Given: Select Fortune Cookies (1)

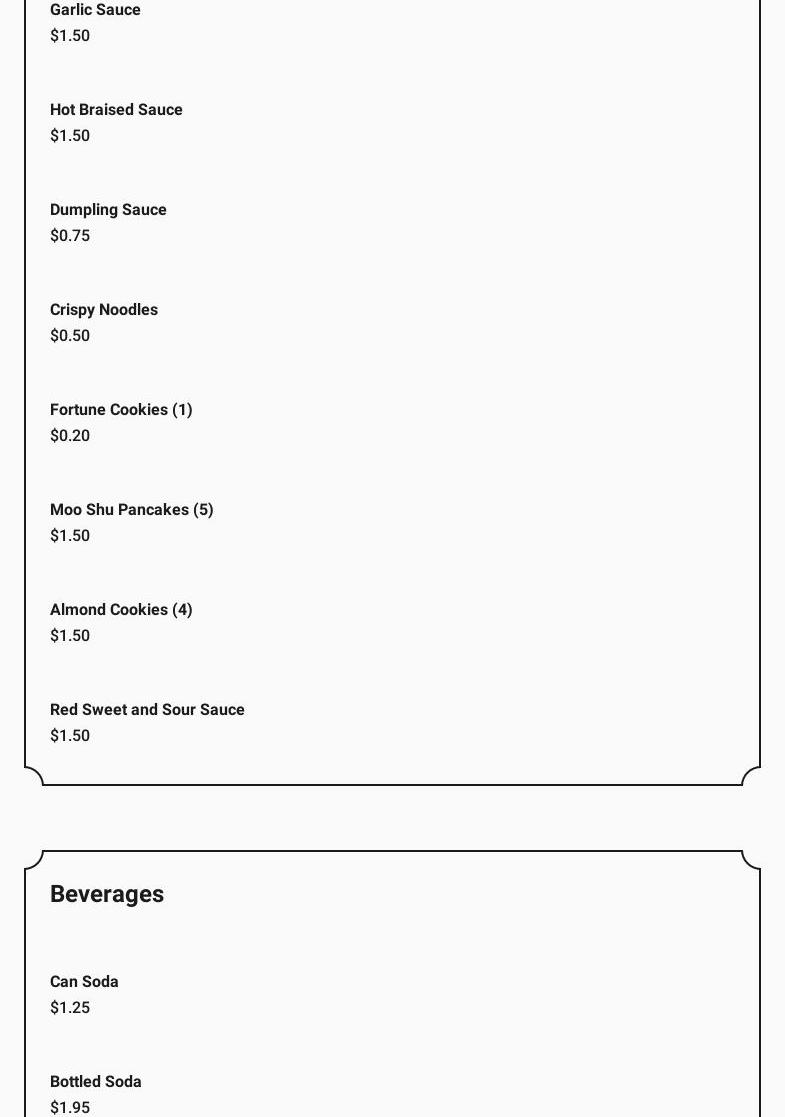Looking at the screenshot, I should point(121,410).
